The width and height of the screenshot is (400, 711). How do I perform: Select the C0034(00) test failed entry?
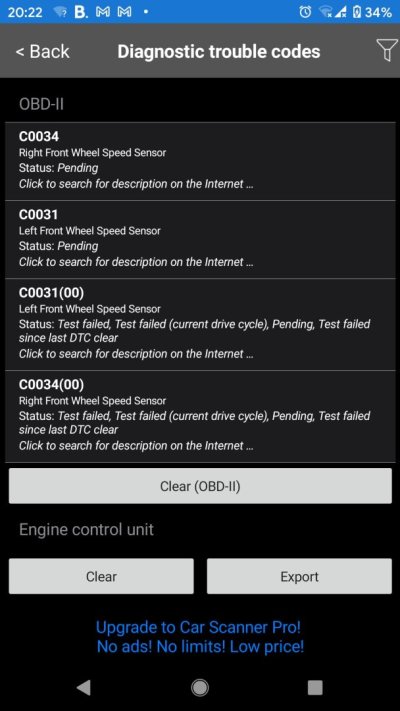(x=200, y=416)
